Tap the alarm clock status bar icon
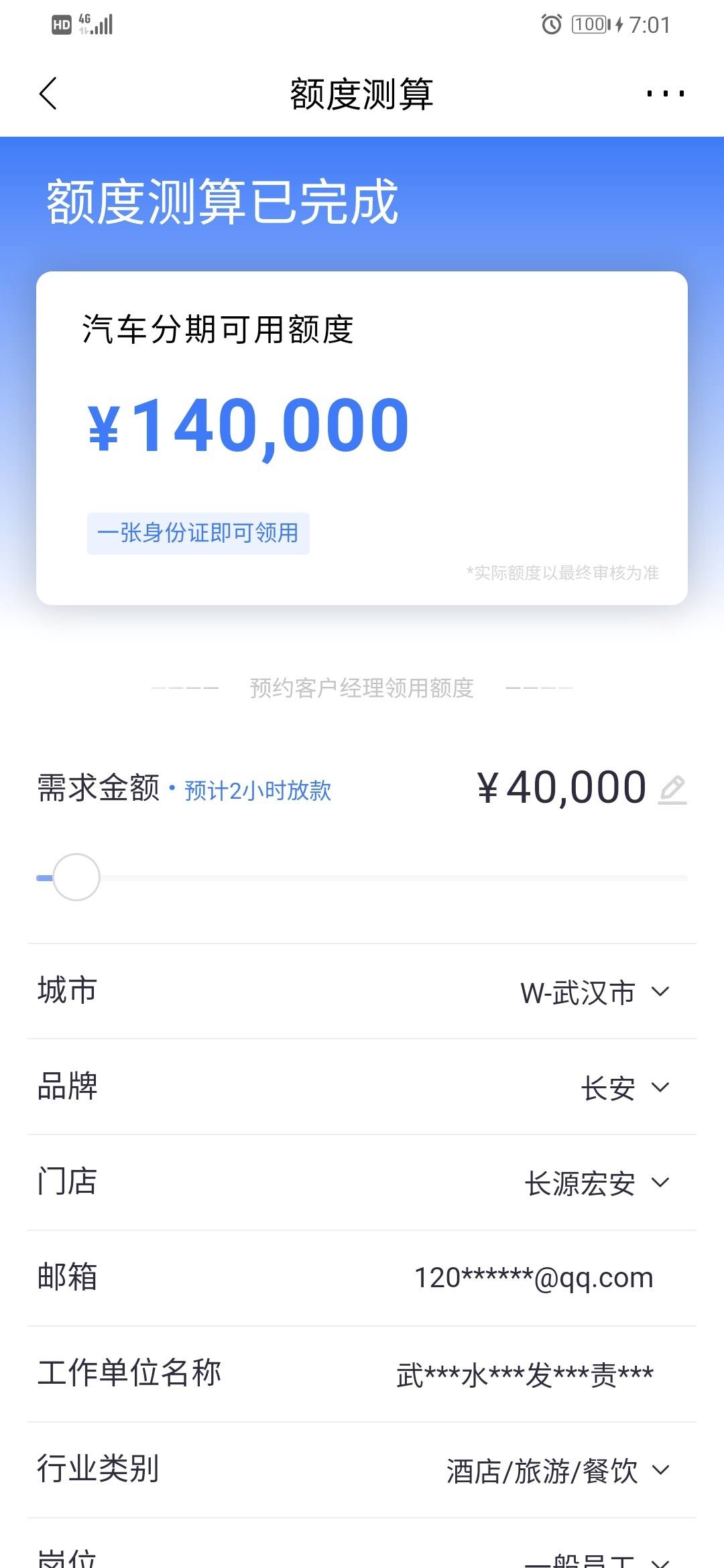Image resolution: width=724 pixels, height=1568 pixels. tap(551, 25)
